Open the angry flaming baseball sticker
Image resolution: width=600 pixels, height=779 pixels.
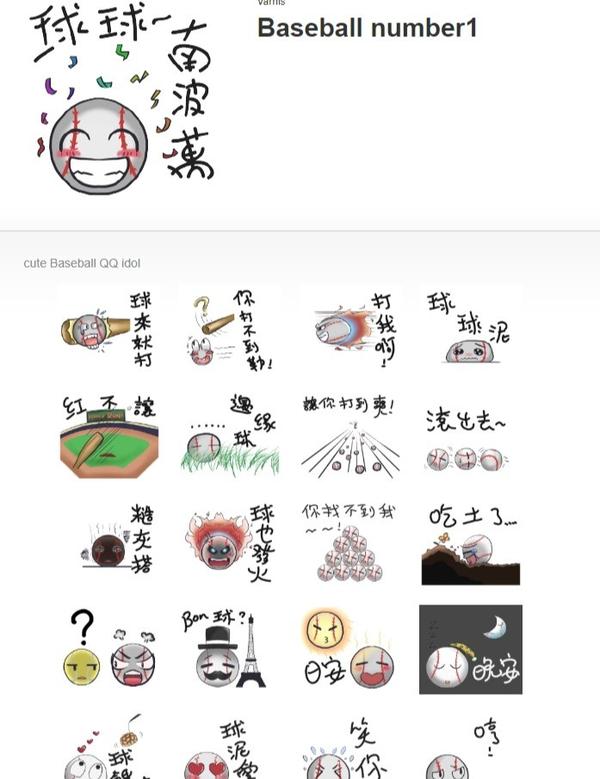click(x=228, y=545)
